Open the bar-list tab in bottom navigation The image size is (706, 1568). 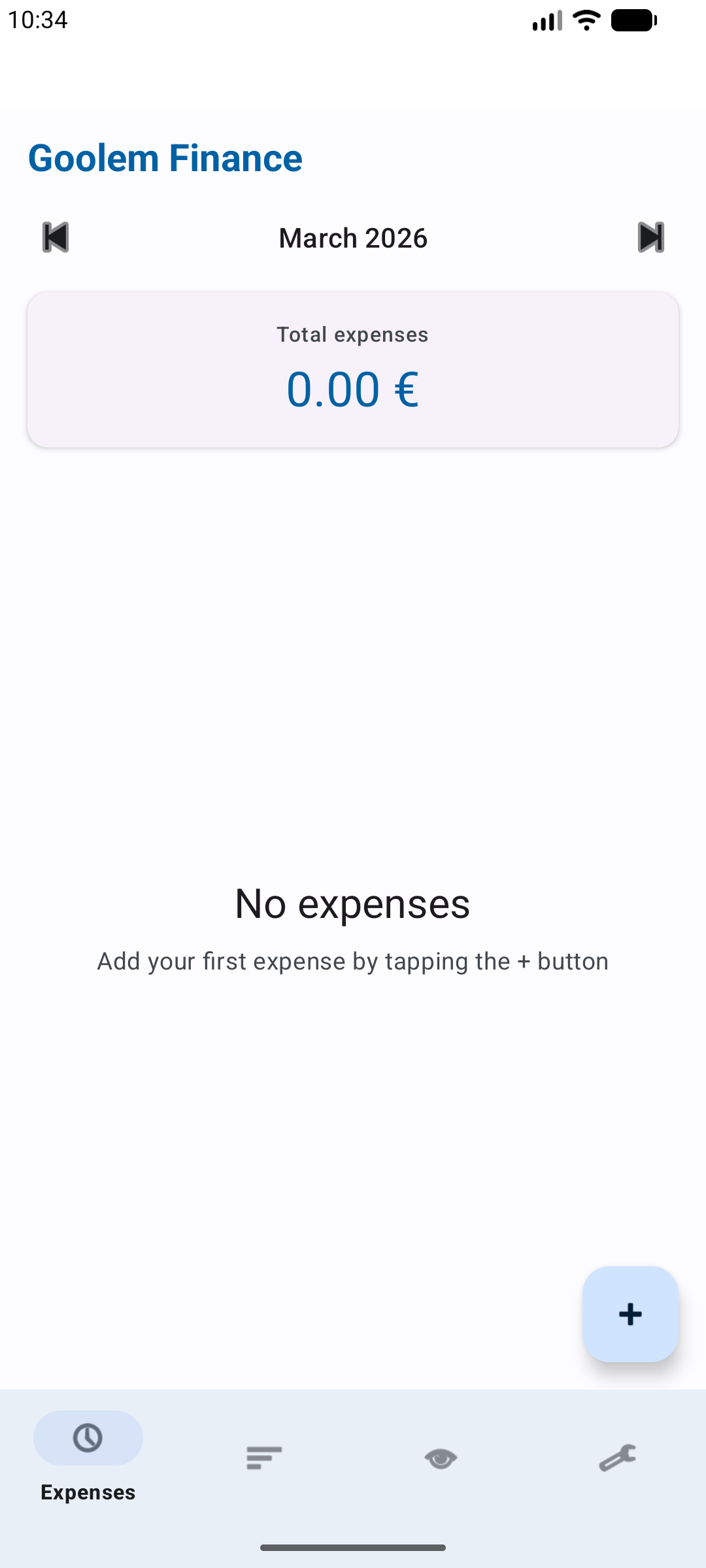[264, 1458]
